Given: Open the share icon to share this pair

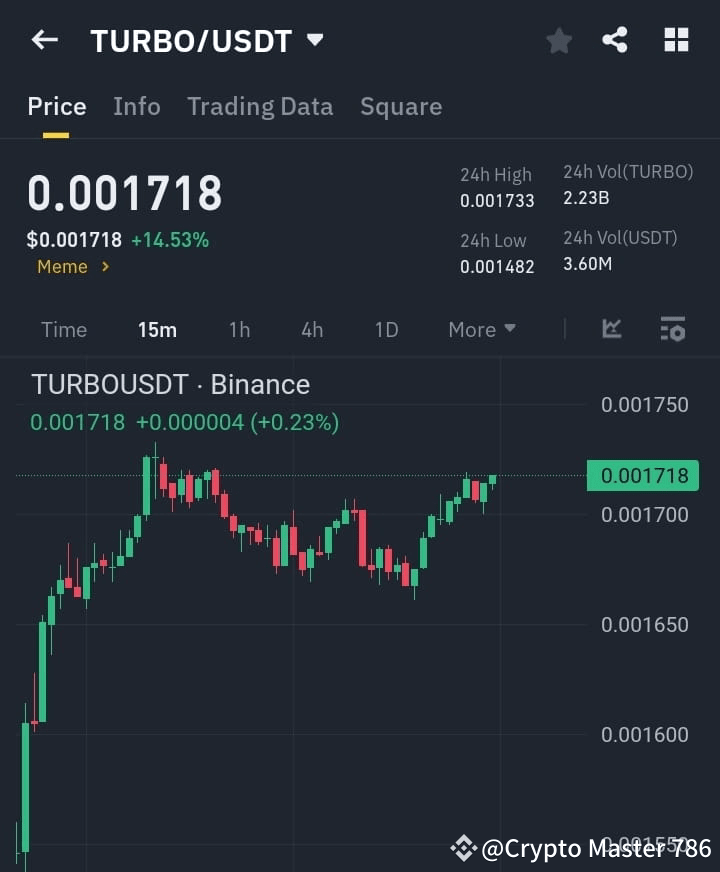Looking at the screenshot, I should [x=615, y=41].
